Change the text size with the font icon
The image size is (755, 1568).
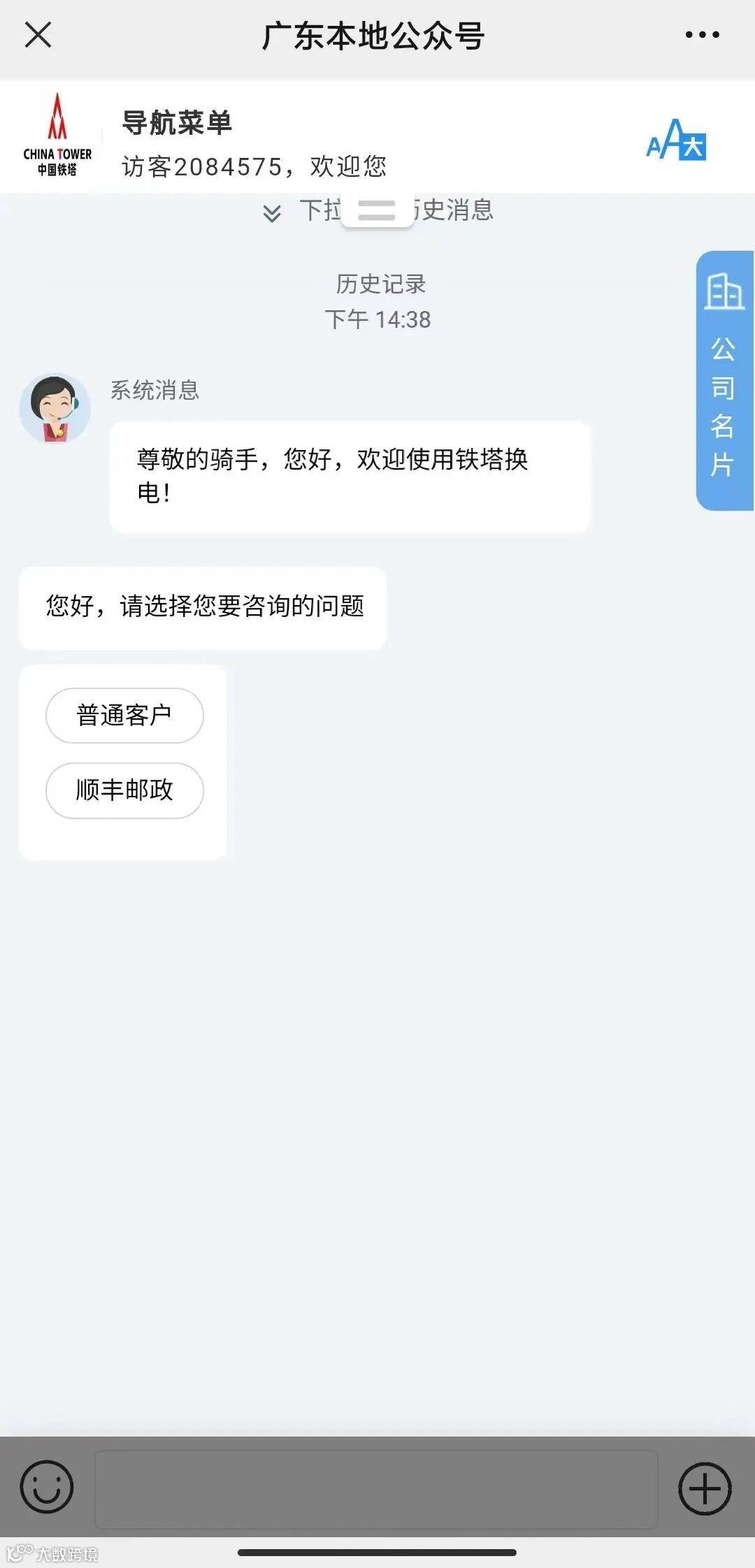point(676,140)
